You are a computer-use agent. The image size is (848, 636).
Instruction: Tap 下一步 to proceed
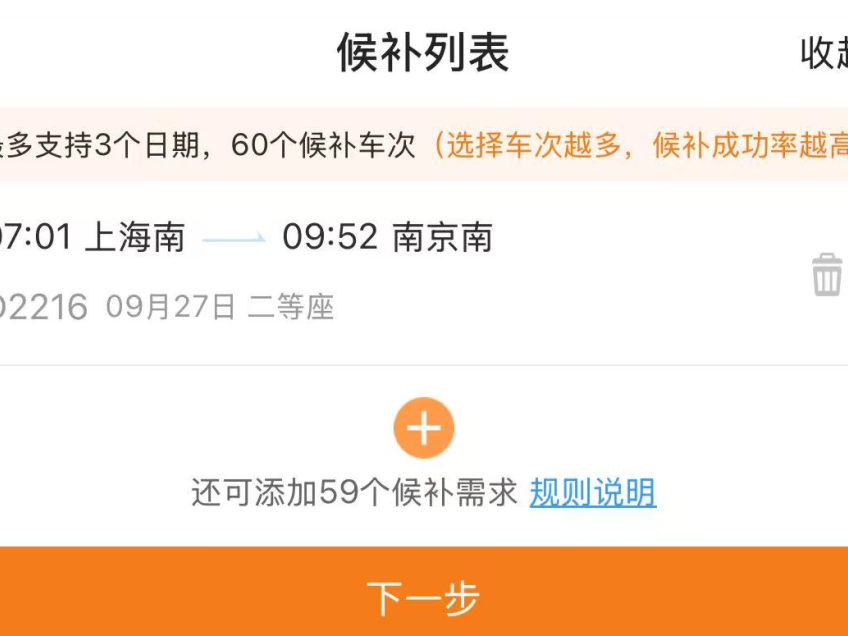click(x=424, y=597)
